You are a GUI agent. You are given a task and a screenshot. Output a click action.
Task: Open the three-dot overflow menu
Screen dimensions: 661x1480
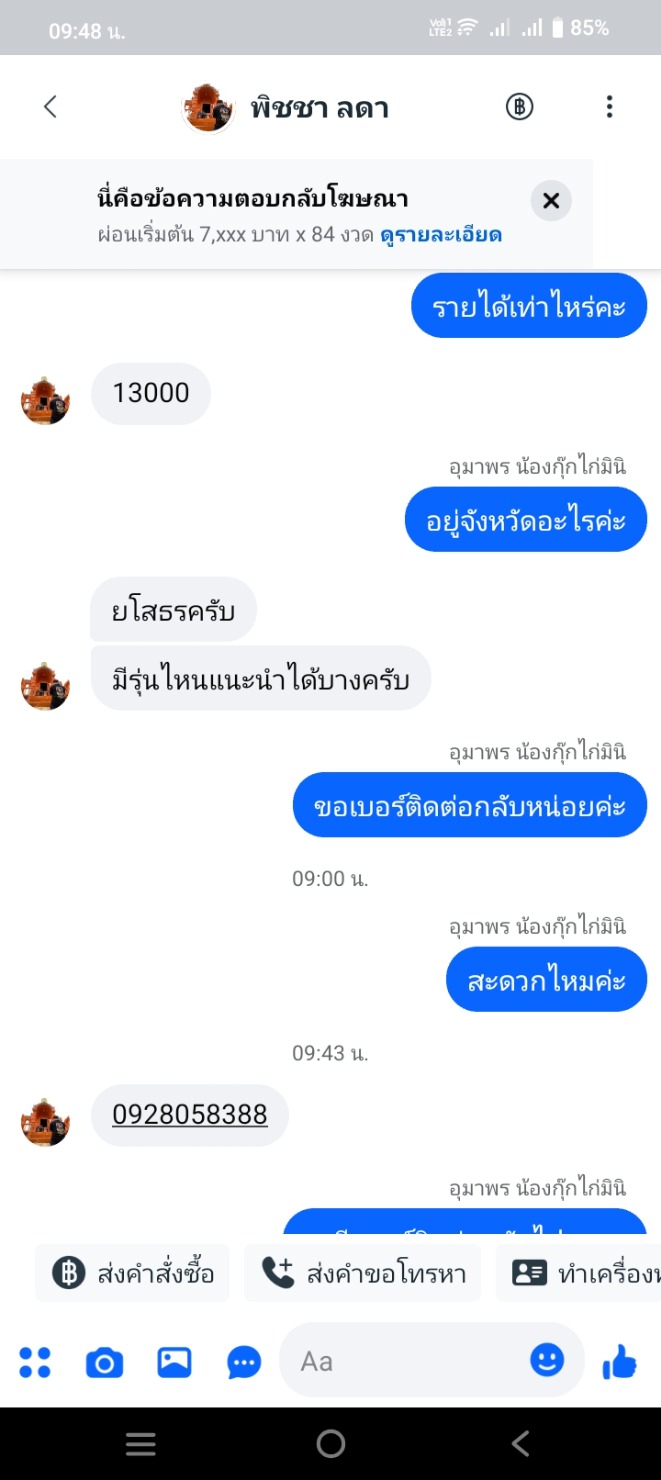609,107
